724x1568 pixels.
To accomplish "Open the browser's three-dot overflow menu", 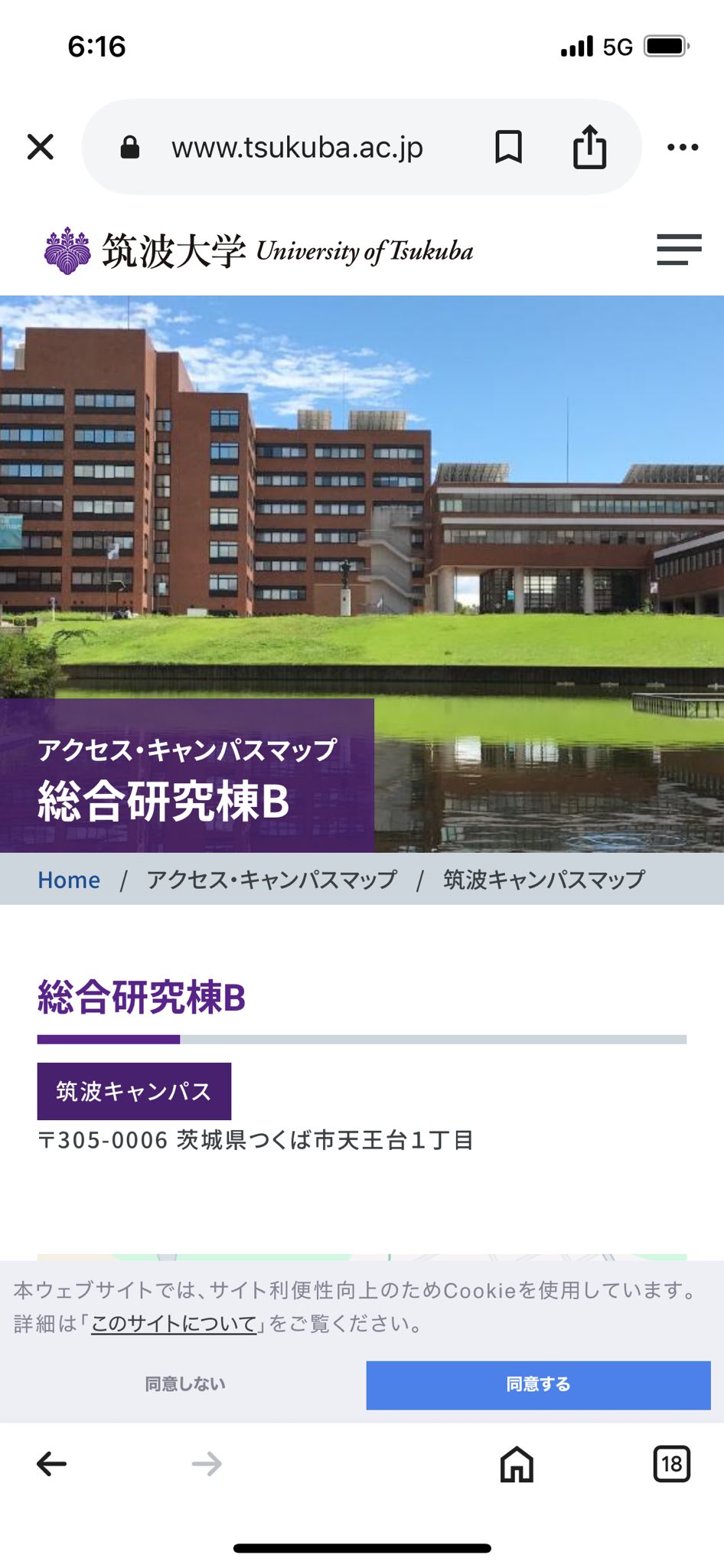I will 683,147.
